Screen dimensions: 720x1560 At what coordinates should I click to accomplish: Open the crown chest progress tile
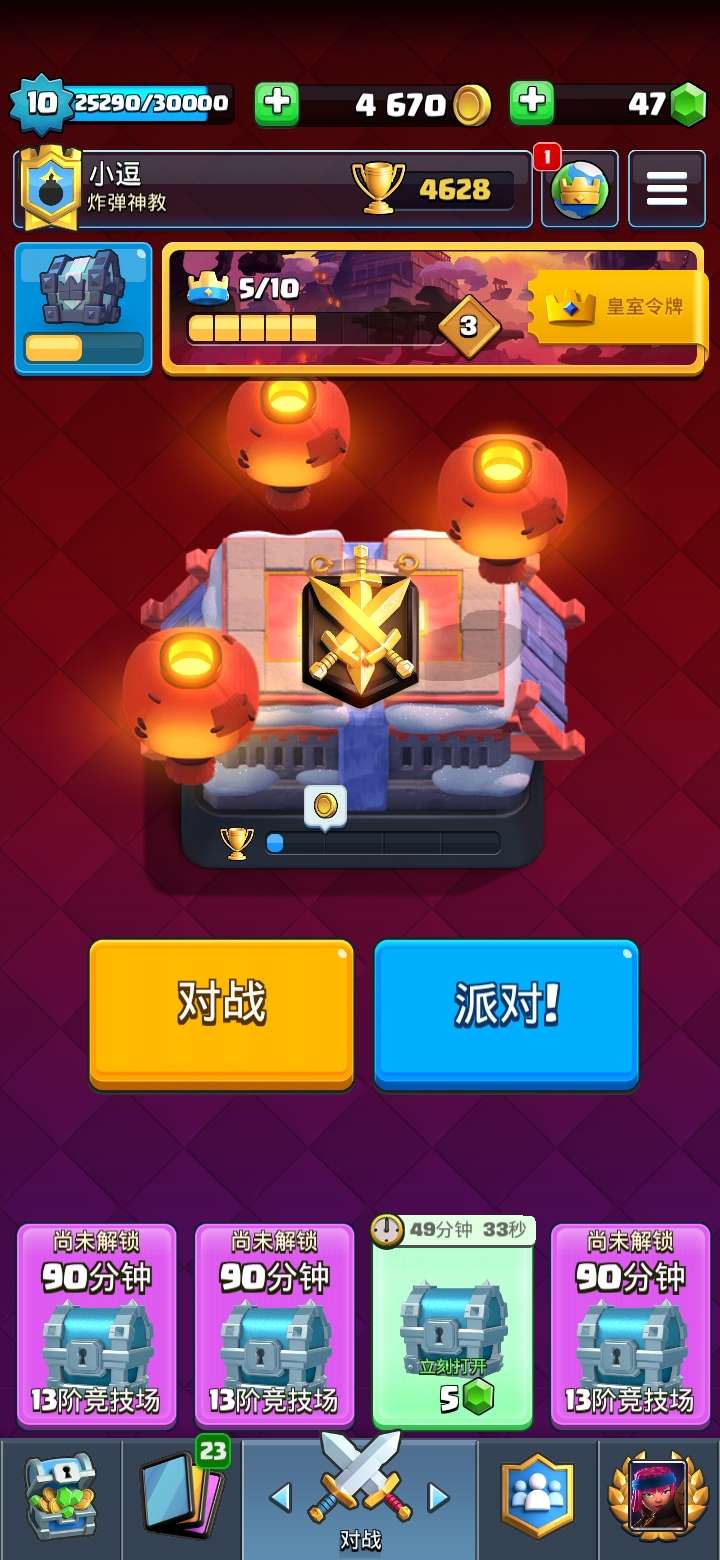click(84, 308)
